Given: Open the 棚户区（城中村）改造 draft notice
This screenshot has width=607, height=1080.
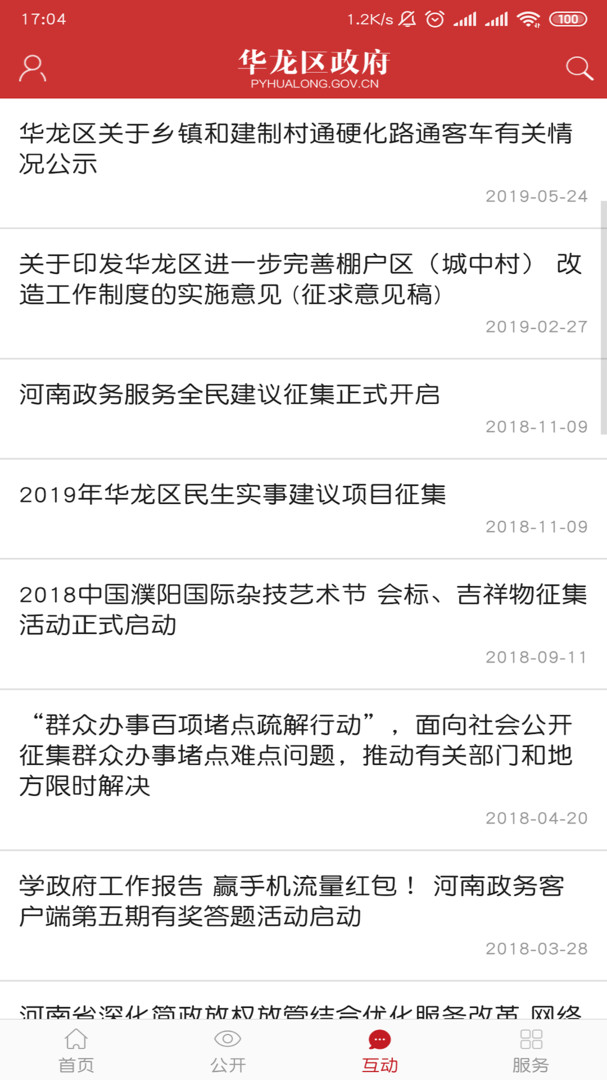Looking at the screenshot, I should 300,280.
